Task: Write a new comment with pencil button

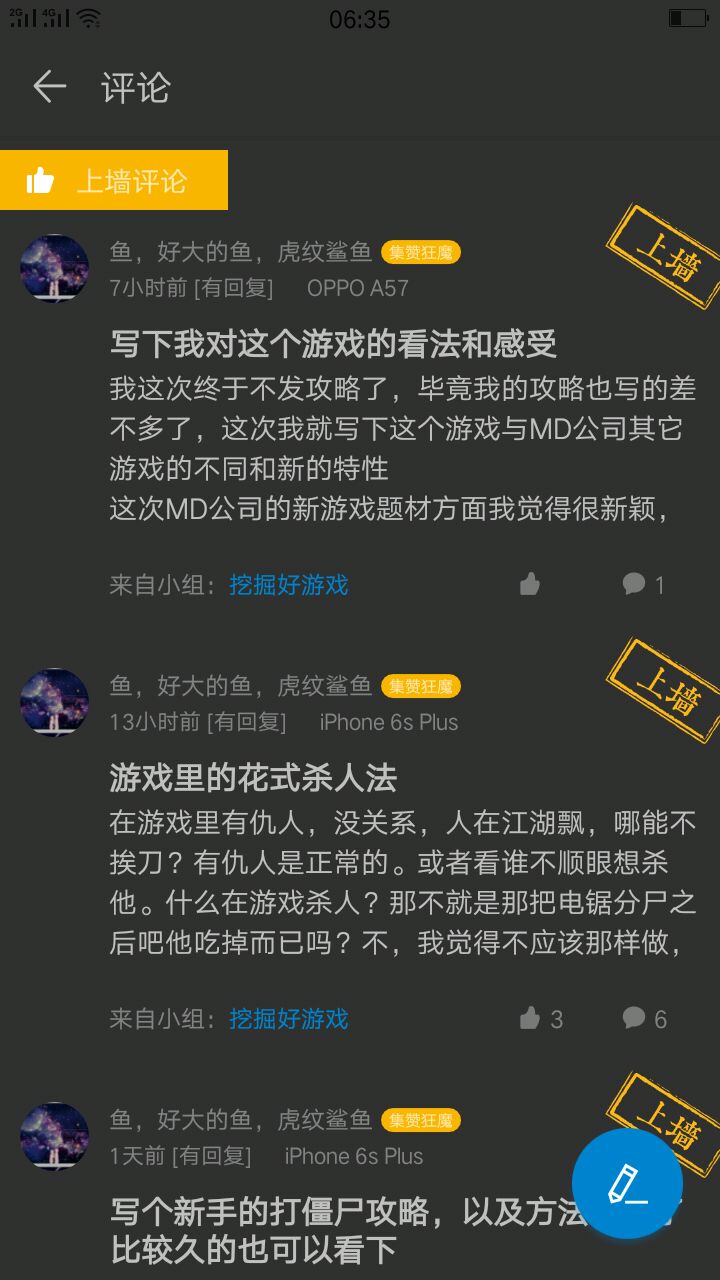Action: 628,1184
